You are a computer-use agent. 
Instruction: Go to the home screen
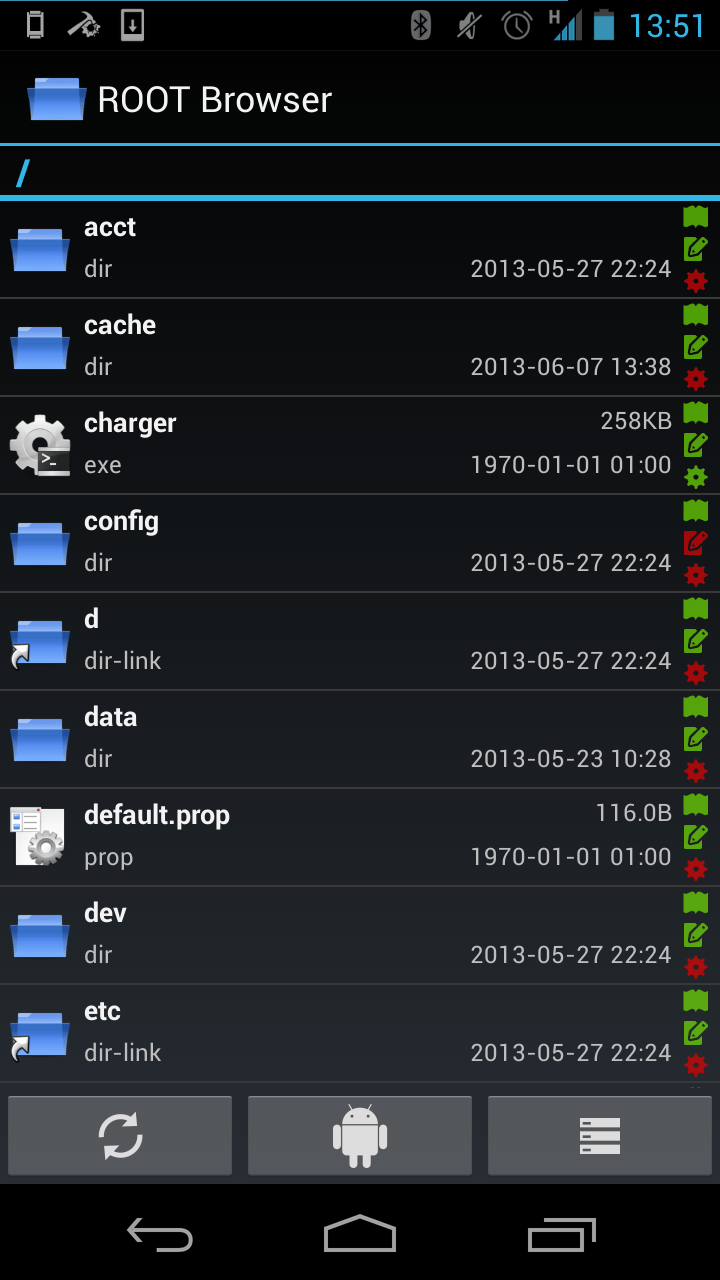tap(360, 1235)
